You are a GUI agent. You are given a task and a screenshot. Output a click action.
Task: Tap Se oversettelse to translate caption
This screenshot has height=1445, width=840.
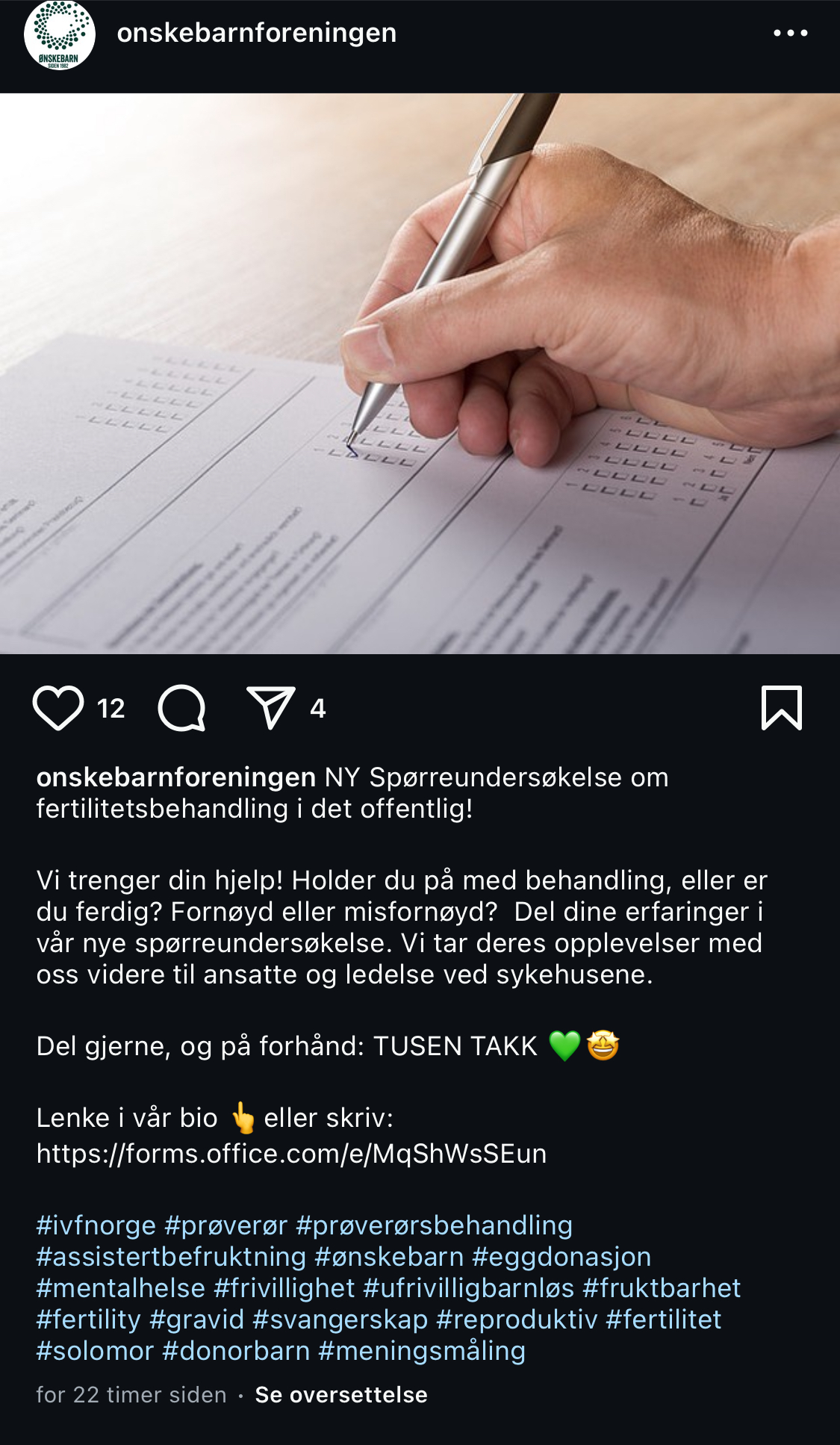341,1394
